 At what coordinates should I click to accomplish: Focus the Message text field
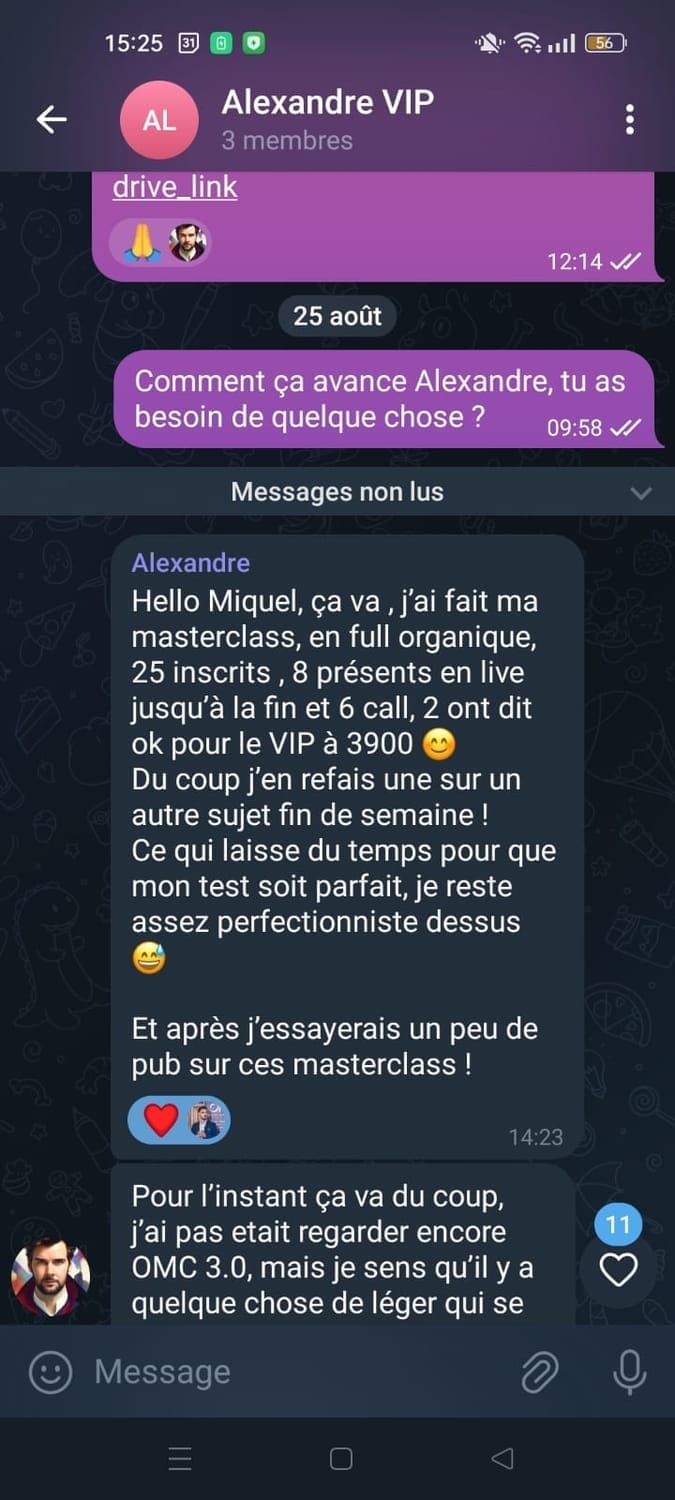click(300, 1372)
